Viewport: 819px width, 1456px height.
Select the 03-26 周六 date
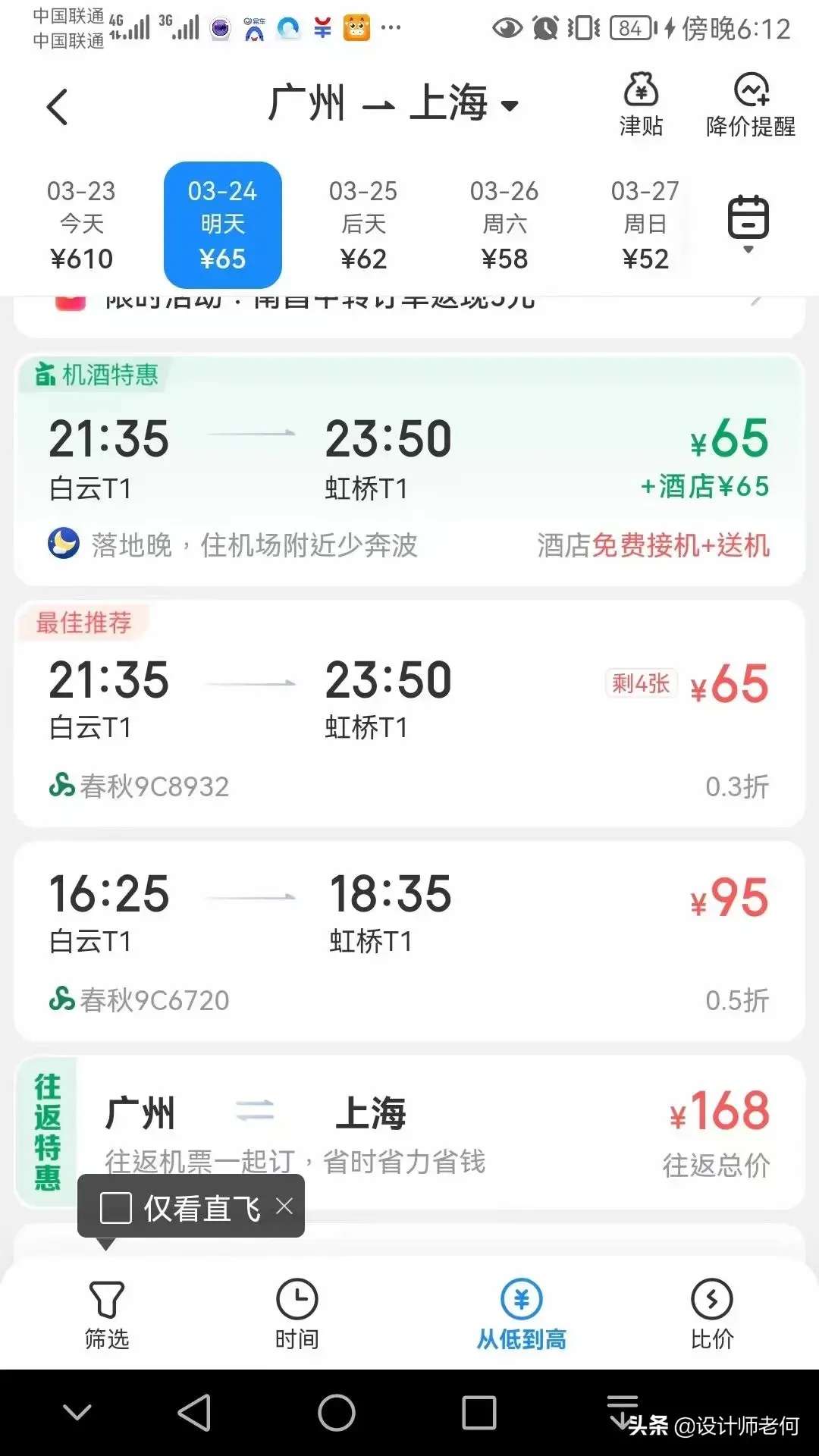coord(504,225)
